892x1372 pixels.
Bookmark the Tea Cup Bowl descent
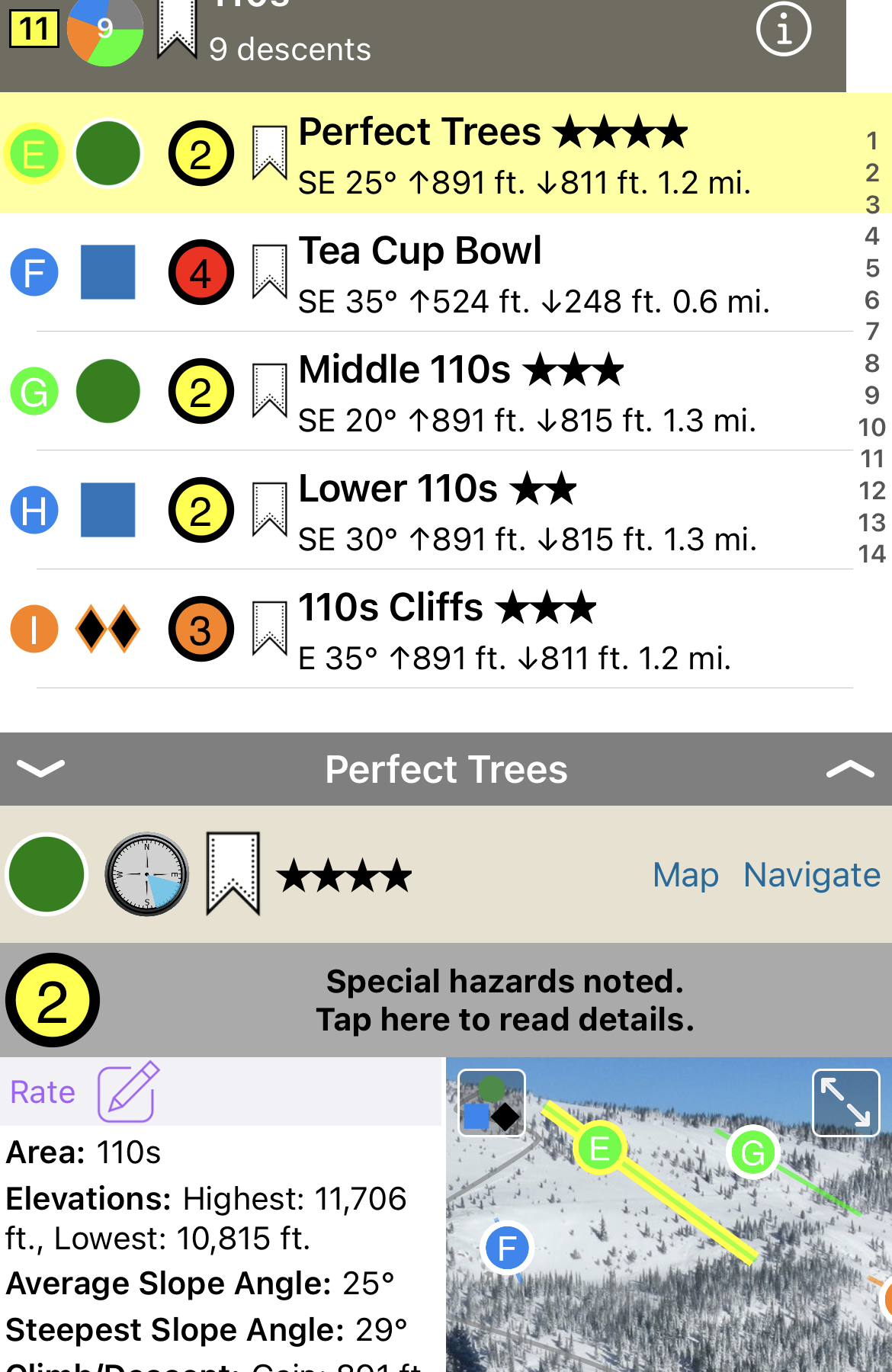(x=269, y=271)
